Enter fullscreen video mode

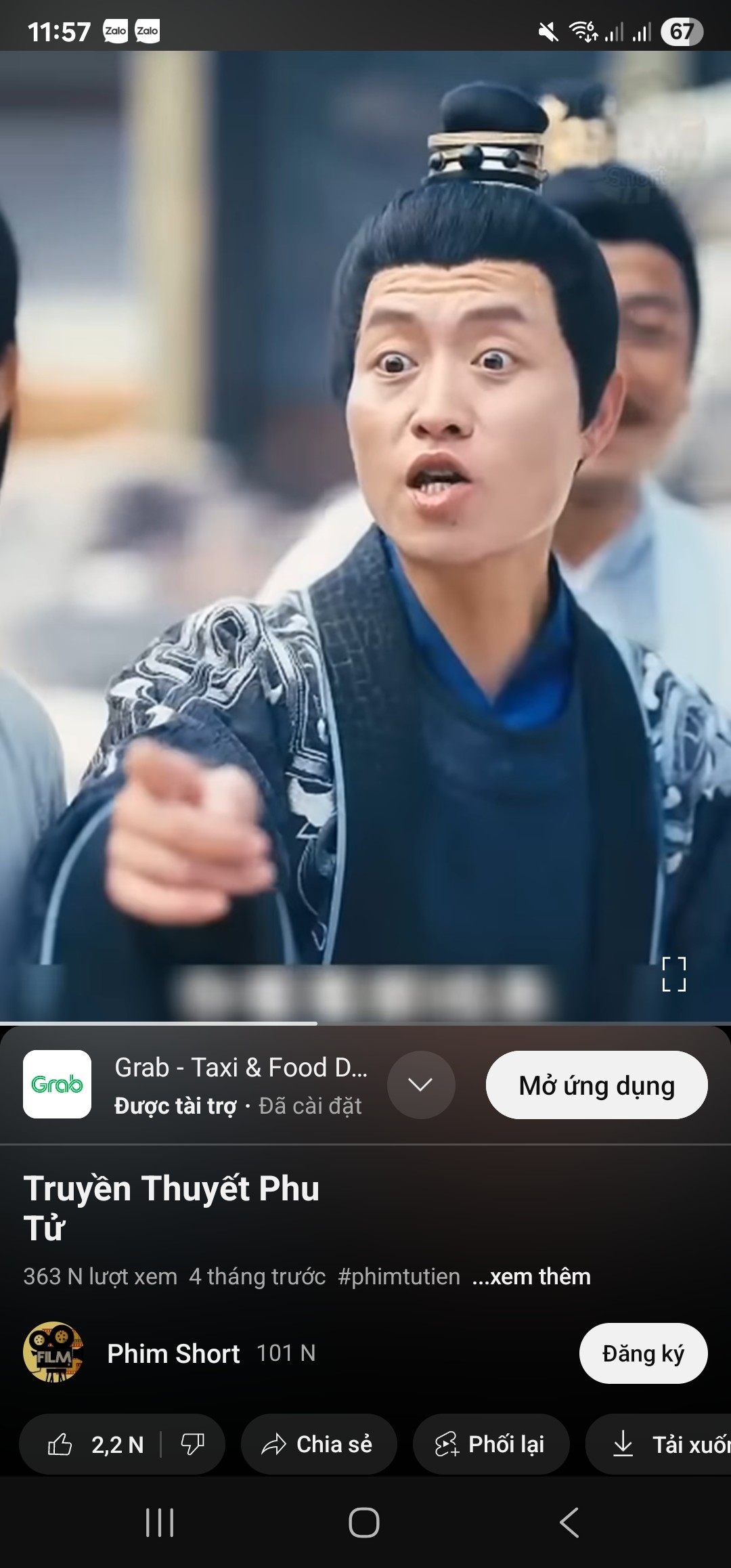pyautogui.click(x=673, y=974)
